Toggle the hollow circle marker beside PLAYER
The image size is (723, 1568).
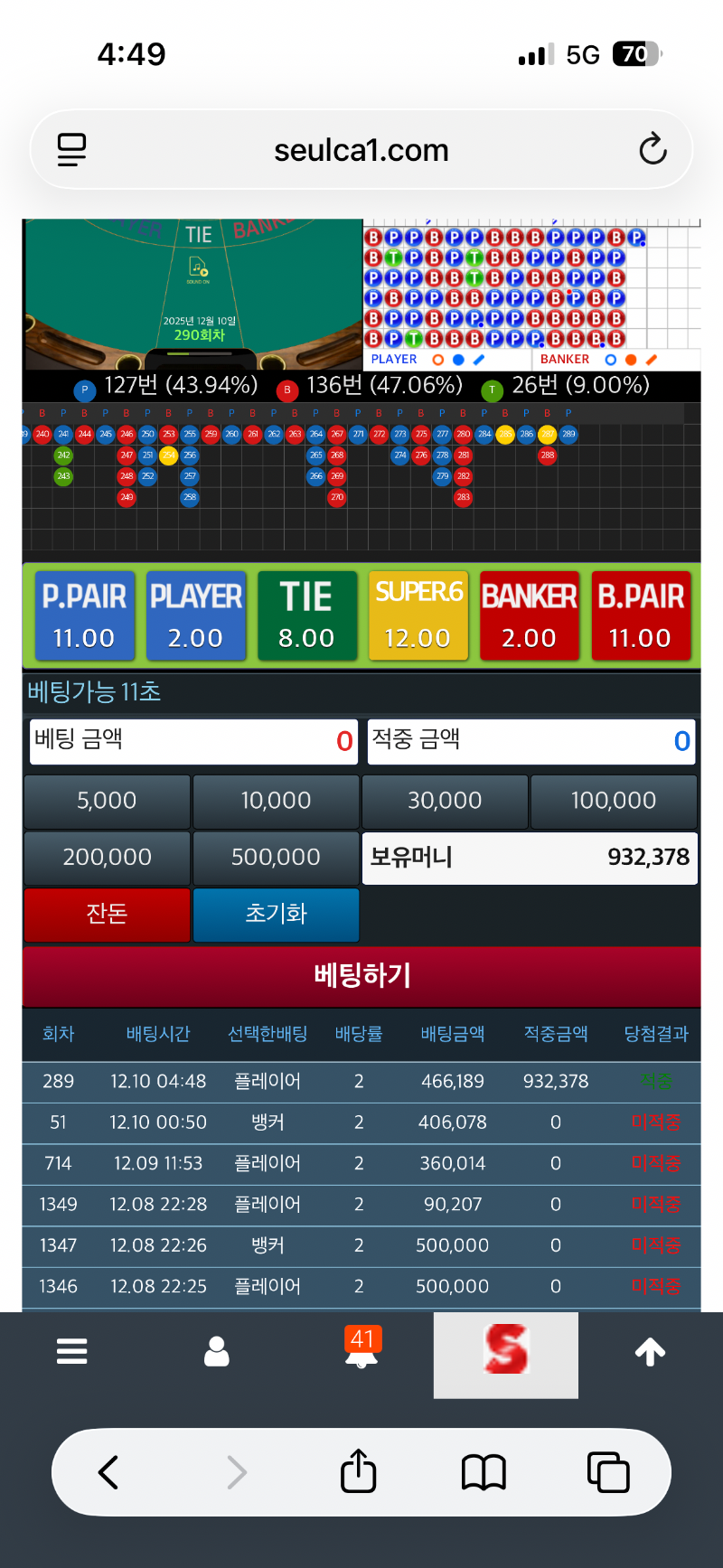[x=437, y=360]
